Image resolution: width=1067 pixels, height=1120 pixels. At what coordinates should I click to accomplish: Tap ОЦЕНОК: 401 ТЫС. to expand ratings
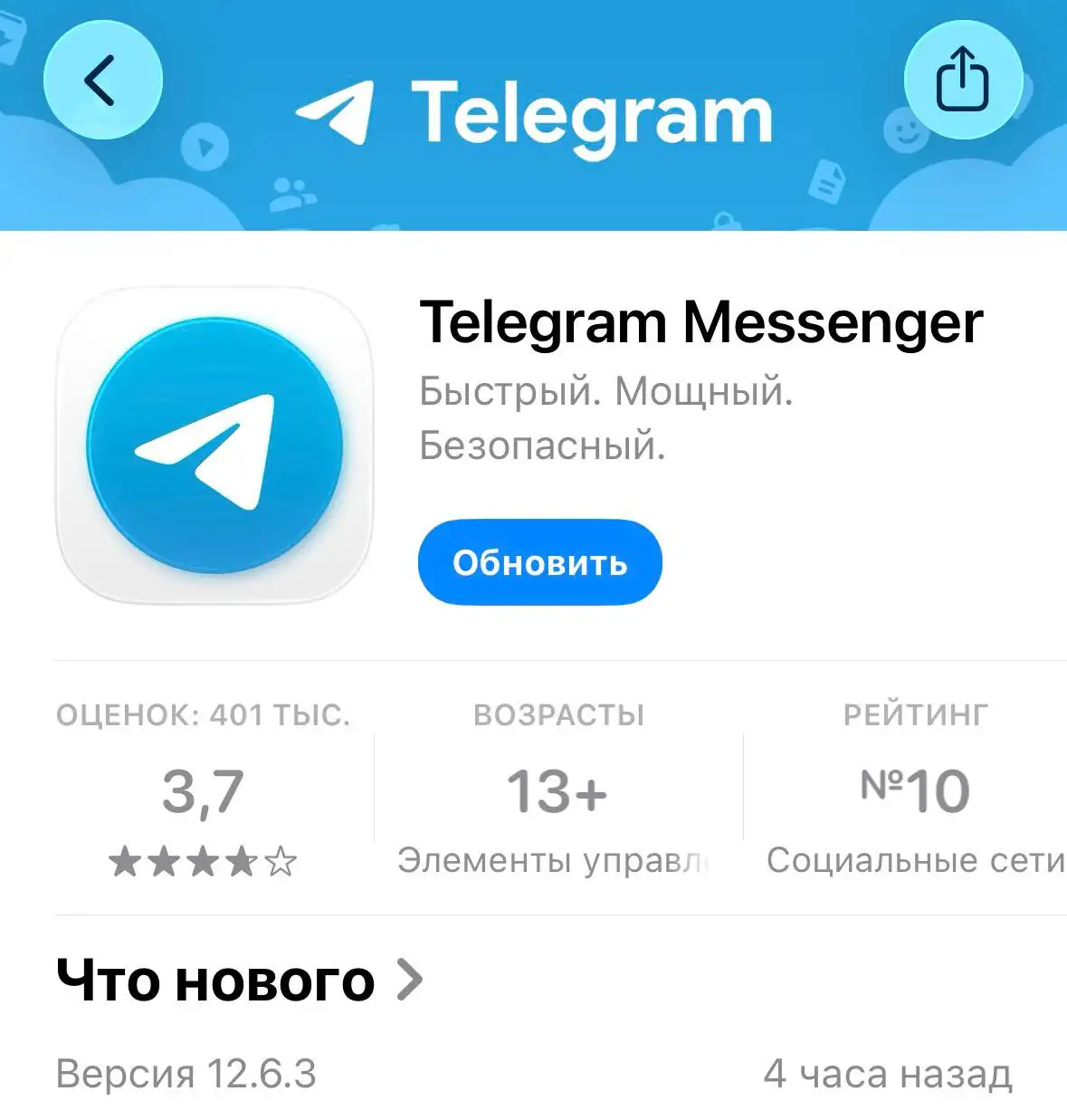point(204,714)
